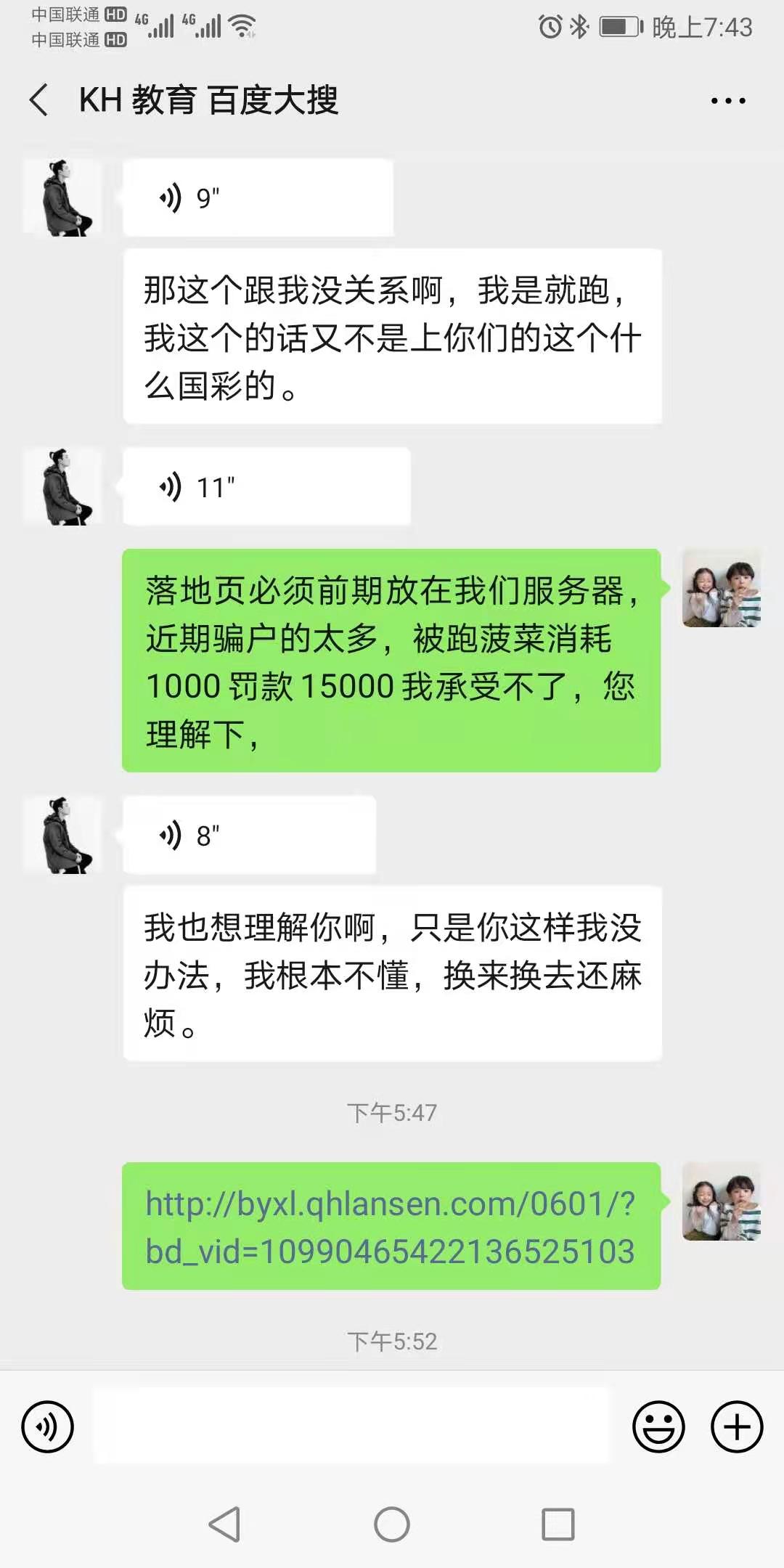Open recent apps with square button
The height and width of the screenshot is (1568, 784).
[x=558, y=1524]
